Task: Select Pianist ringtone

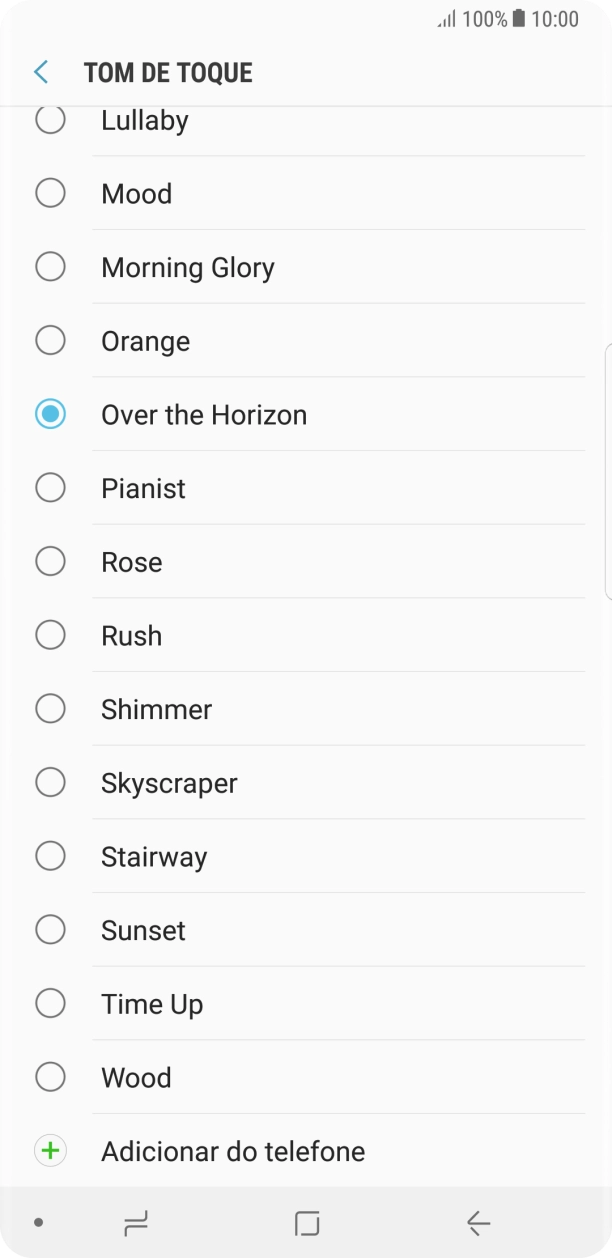Action: click(143, 488)
